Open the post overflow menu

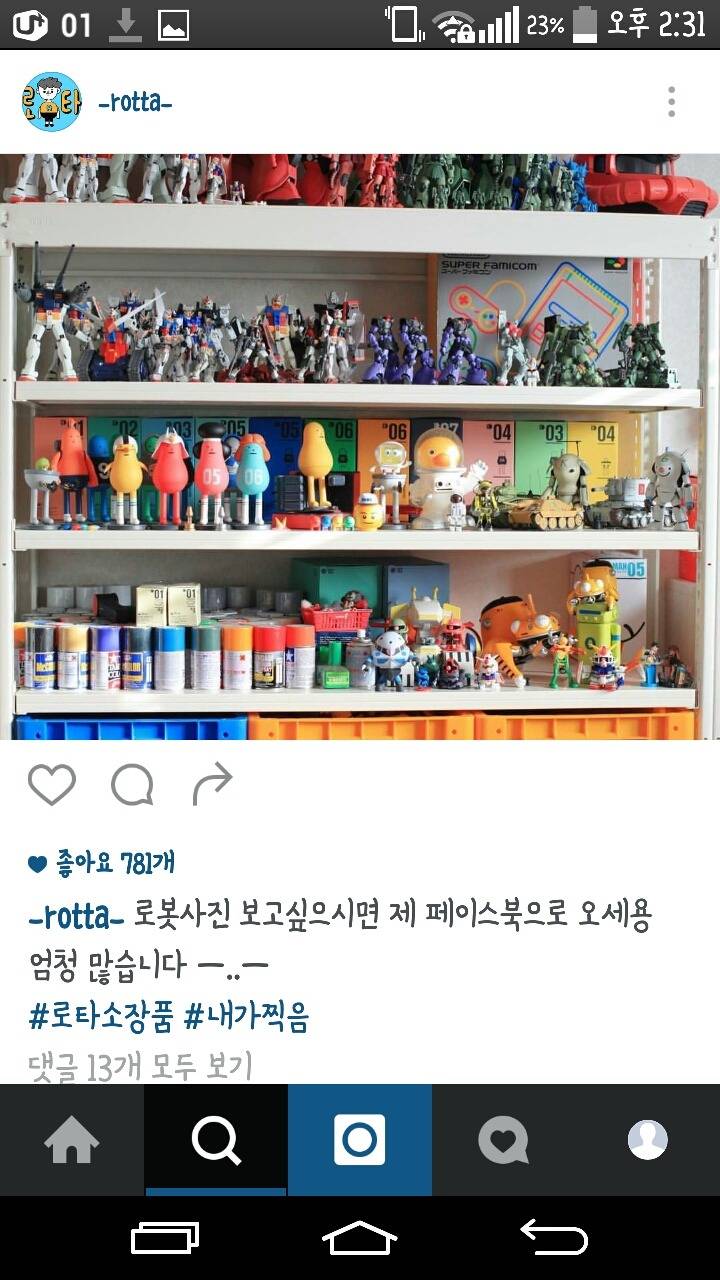671,102
